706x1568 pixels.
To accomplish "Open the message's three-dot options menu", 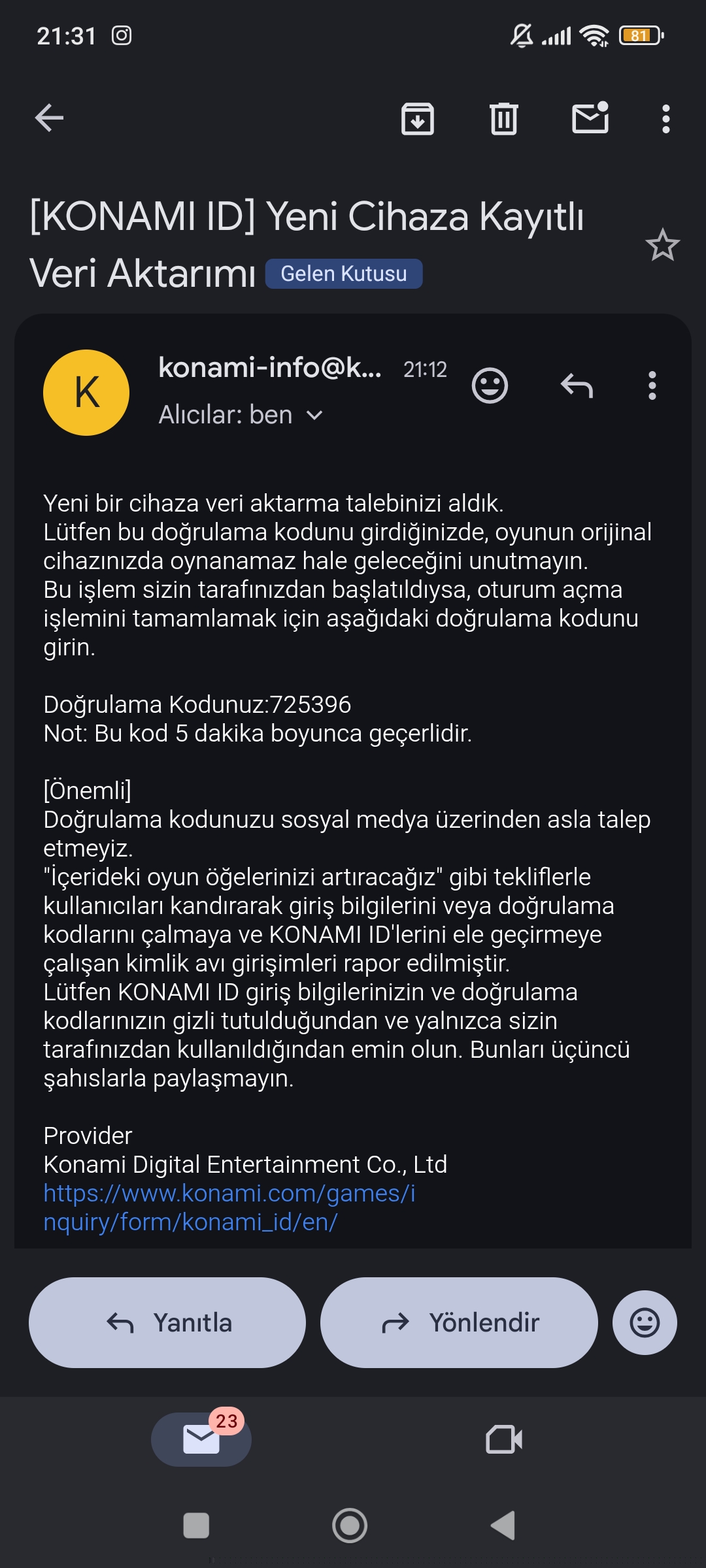I will tap(652, 385).
